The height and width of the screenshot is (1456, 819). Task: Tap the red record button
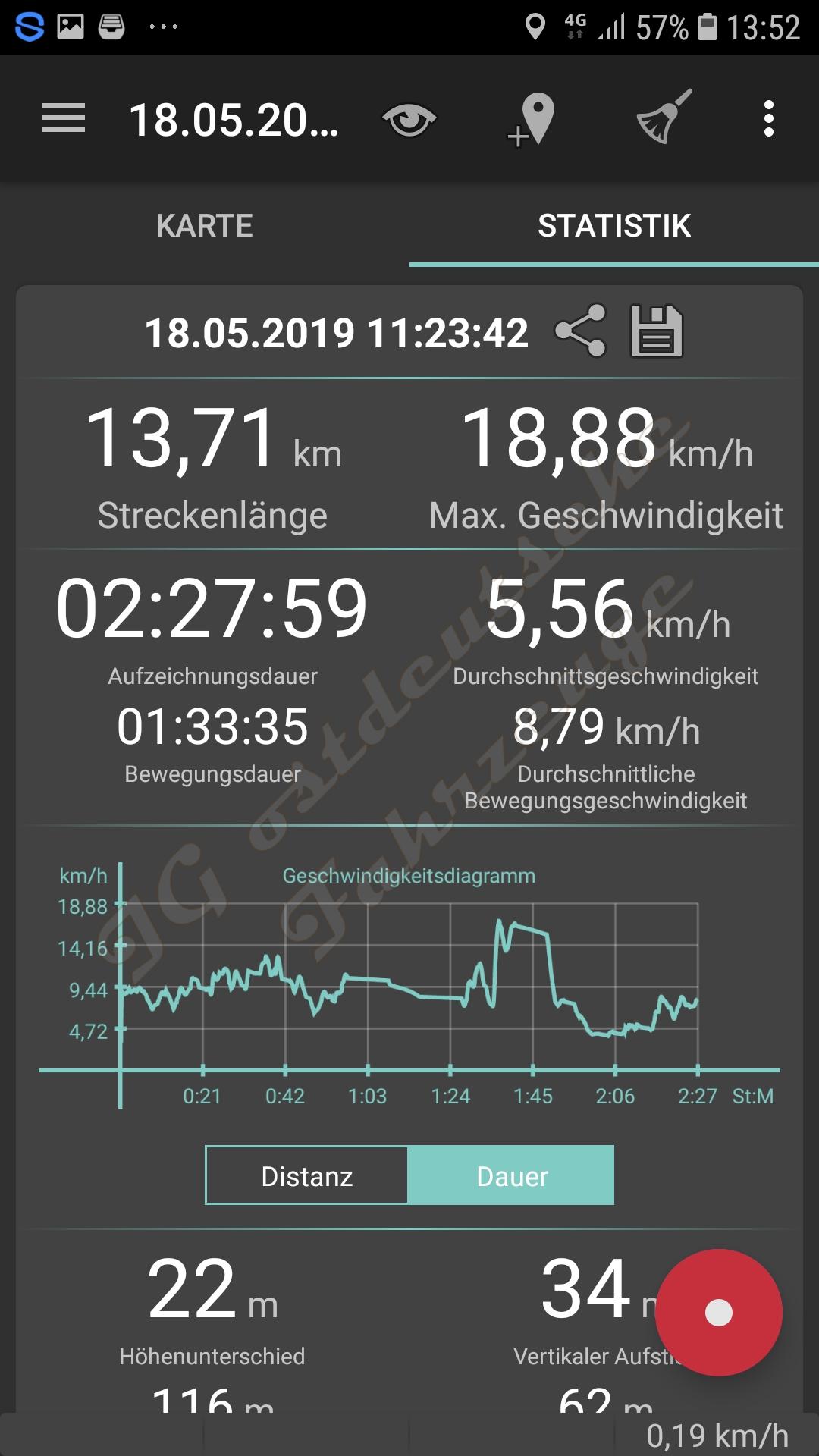pyautogui.click(x=718, y=1313)
